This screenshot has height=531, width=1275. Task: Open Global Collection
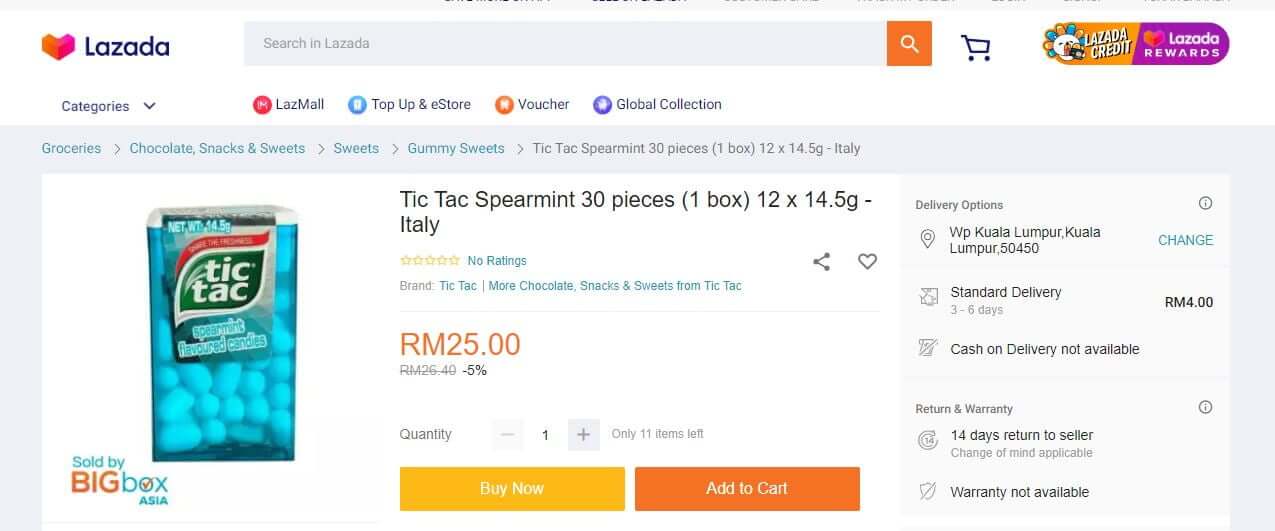[x=657, y=104]
